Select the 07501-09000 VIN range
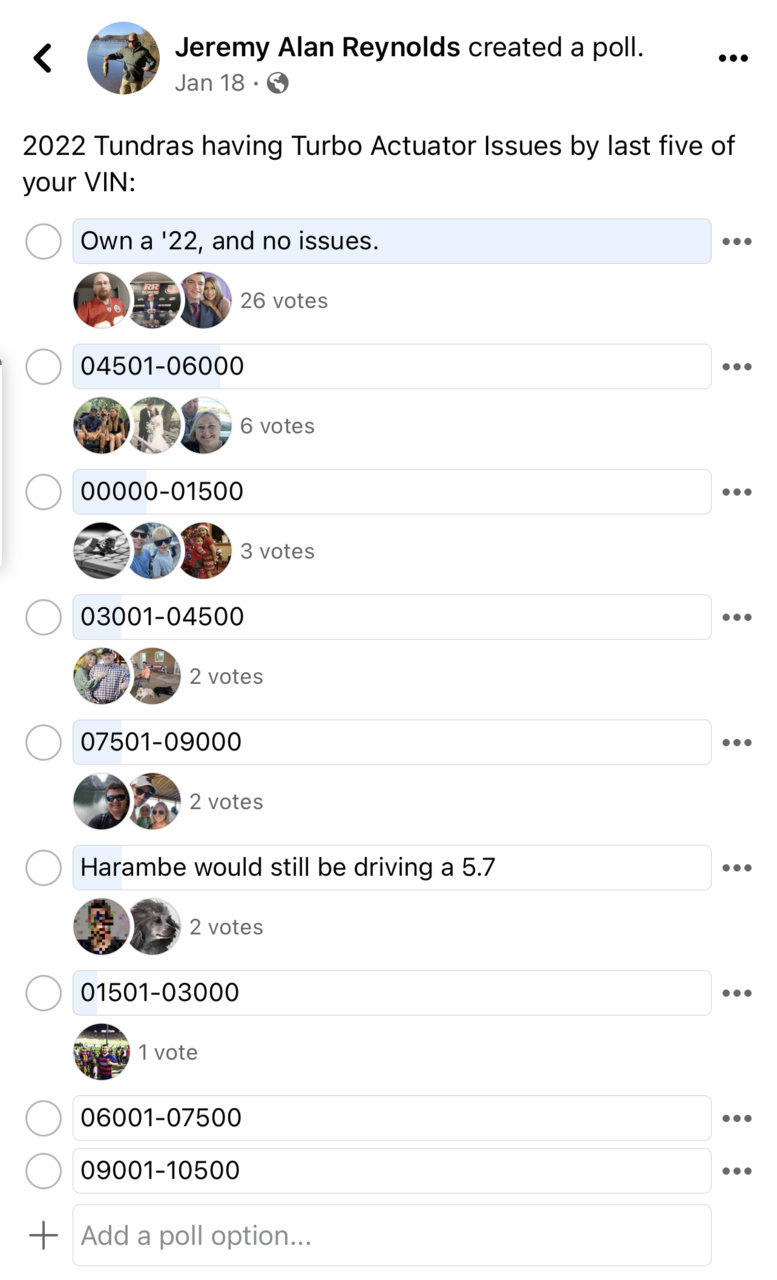This screenshot has width=777, height=1280. 43,742
